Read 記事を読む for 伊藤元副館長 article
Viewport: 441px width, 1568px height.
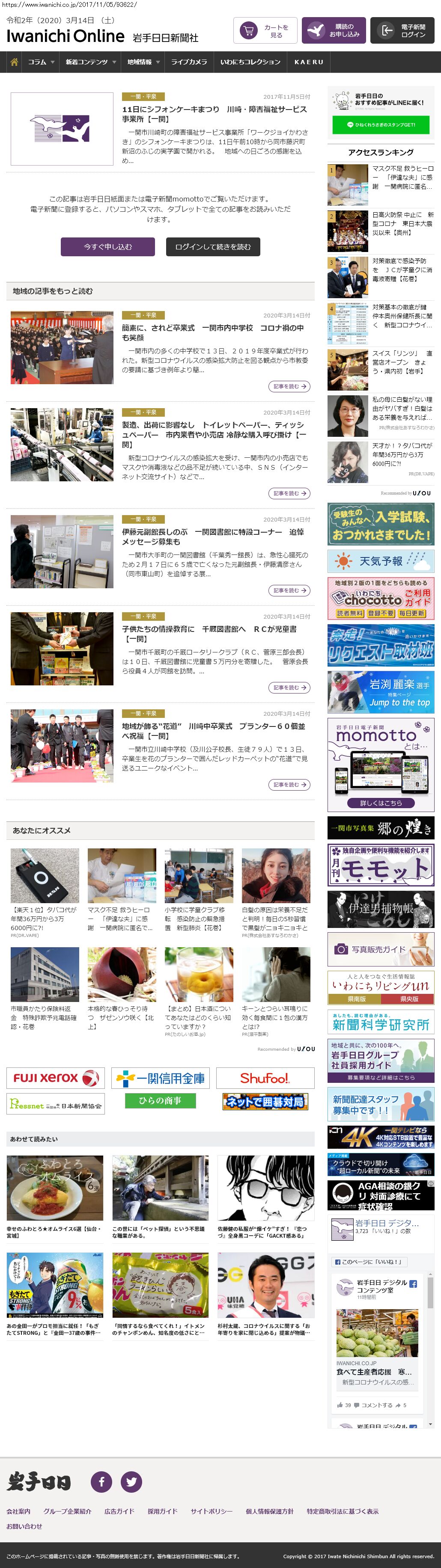point(289,590)
